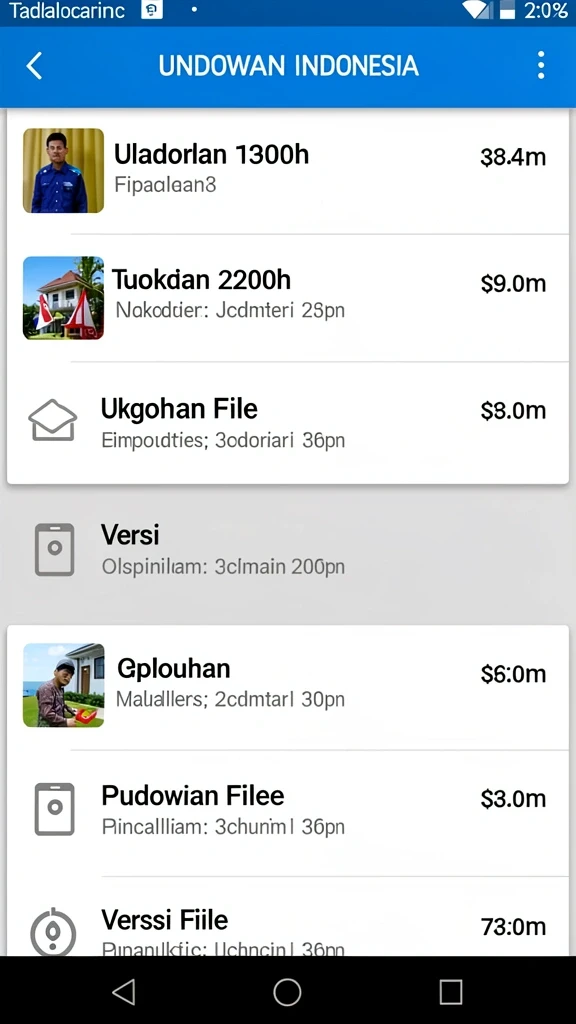
Task: View the Gplouhan entry
Action: tap(288, 687)
